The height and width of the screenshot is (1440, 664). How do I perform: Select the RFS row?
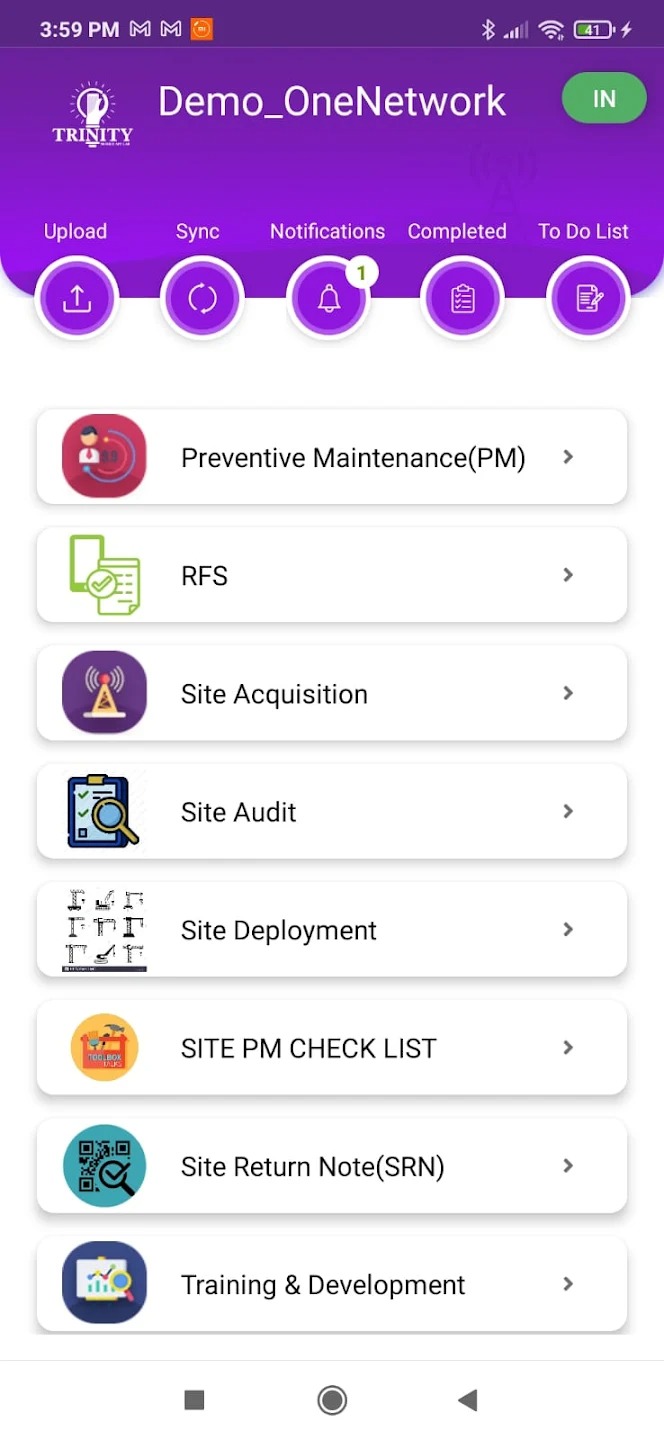(332, 575)
